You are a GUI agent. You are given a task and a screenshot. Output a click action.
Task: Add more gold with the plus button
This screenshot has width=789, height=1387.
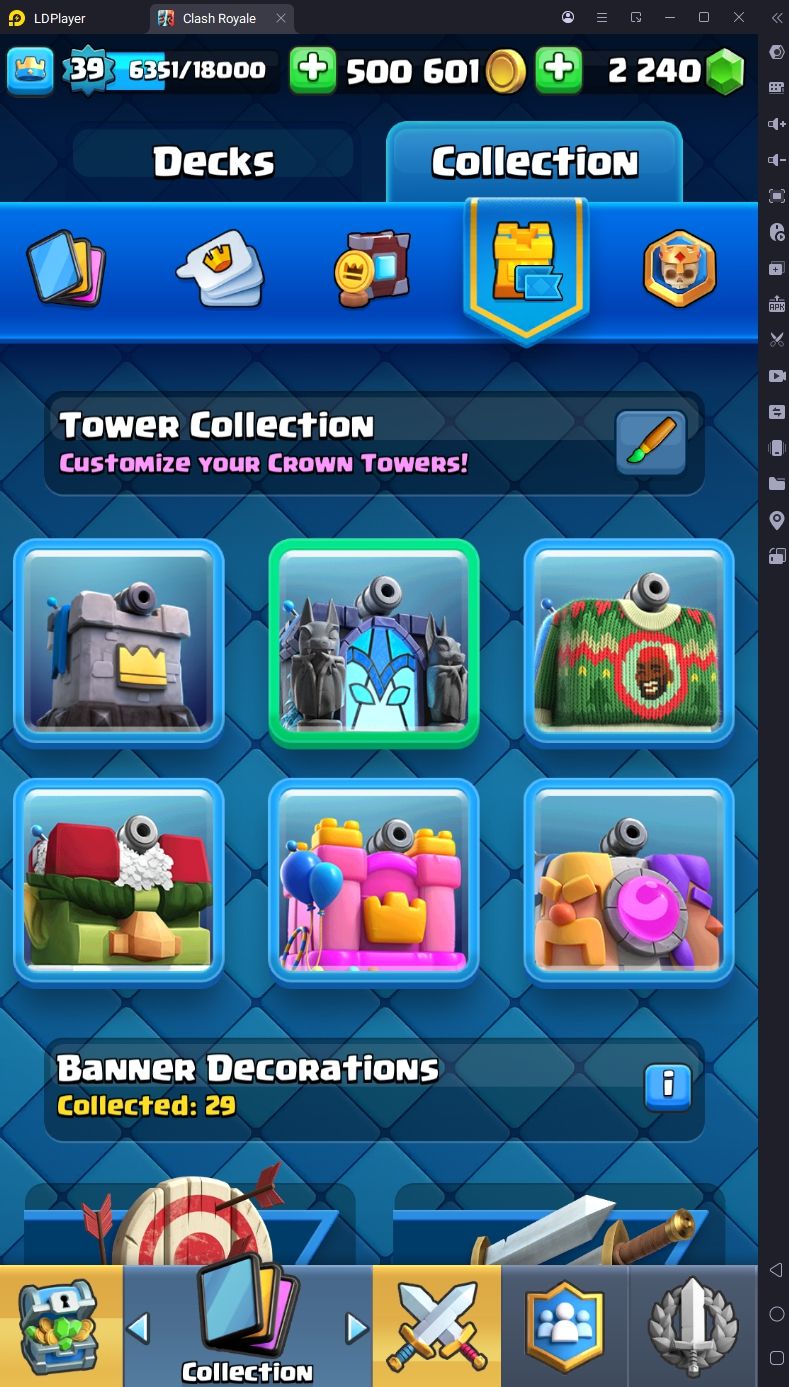[313, 70]
